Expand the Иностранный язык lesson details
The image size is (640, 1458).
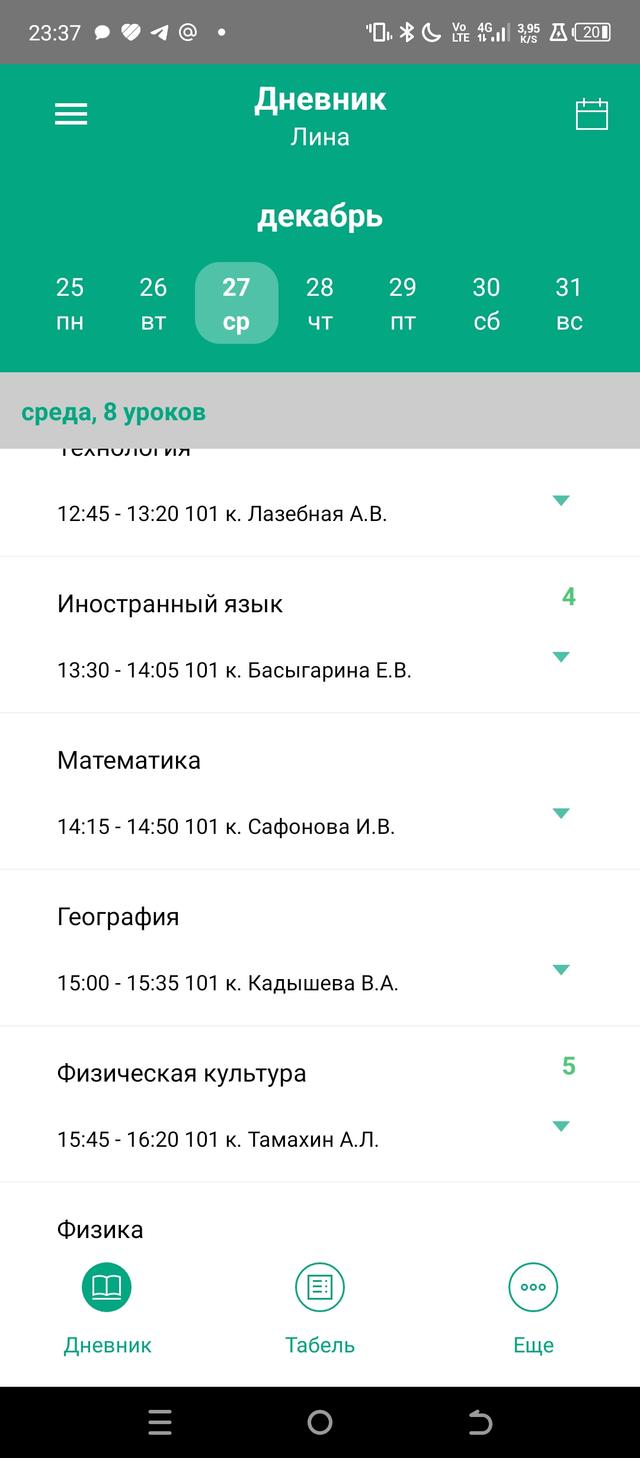(x=561, y=657)
